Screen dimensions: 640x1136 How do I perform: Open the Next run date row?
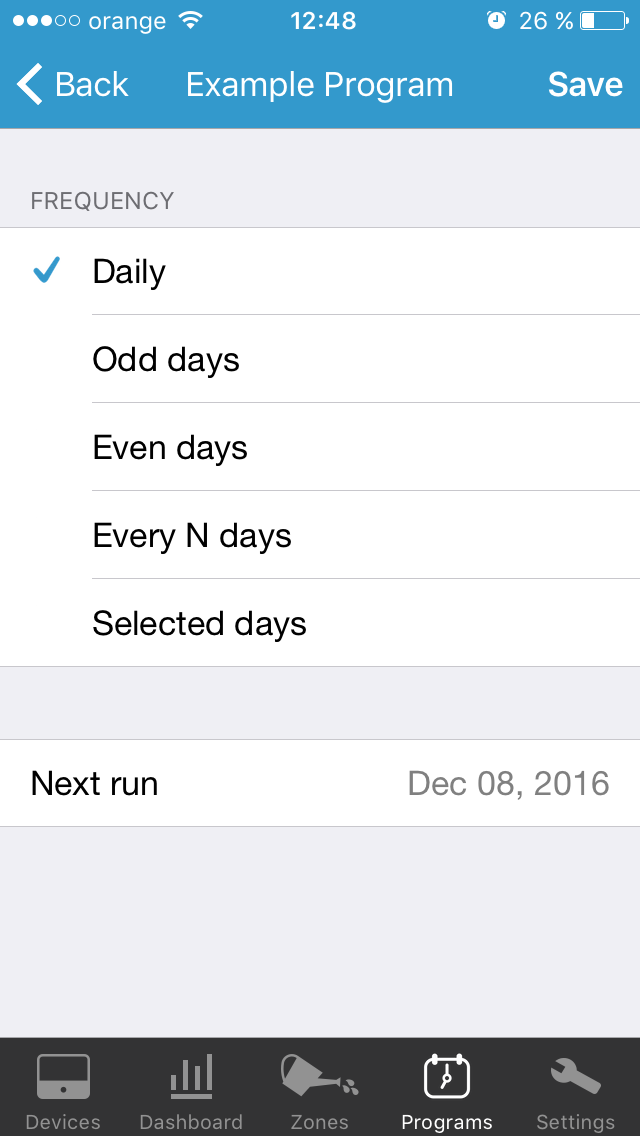(320, 783)
